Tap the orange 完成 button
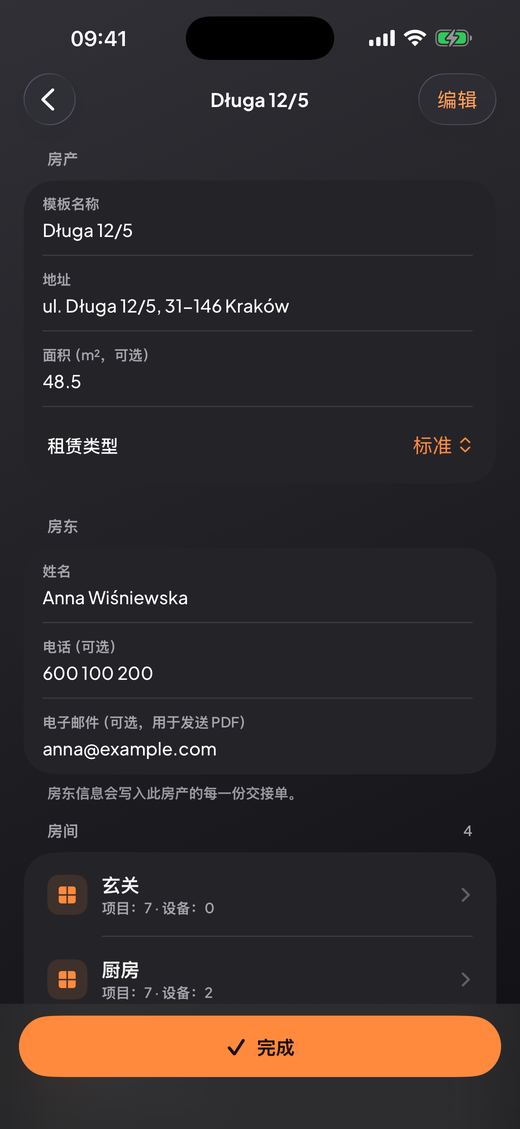The image size is (520, 1129). click(259, 1047)
